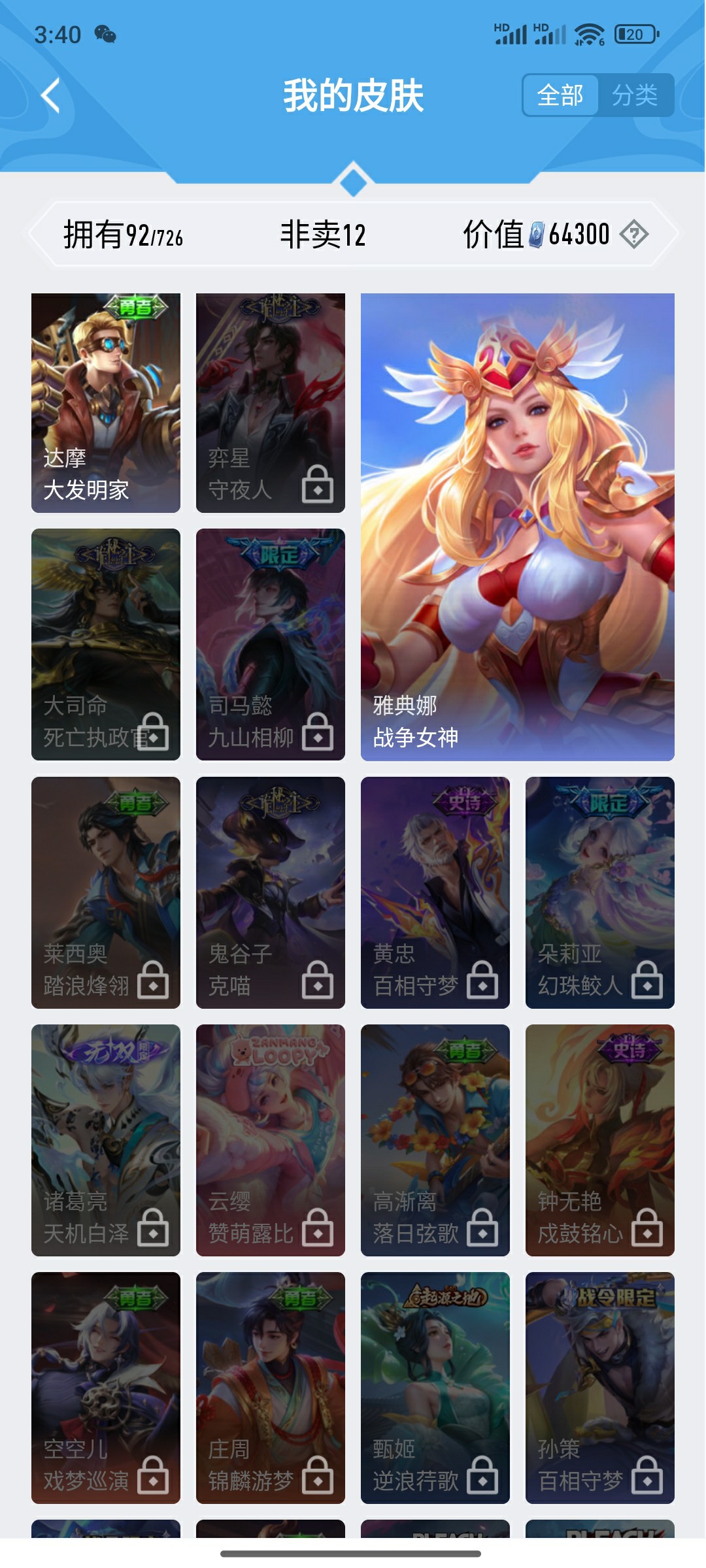Open the 孙策 百相守梦 skin card
706x1568 pixels.
600,1388
